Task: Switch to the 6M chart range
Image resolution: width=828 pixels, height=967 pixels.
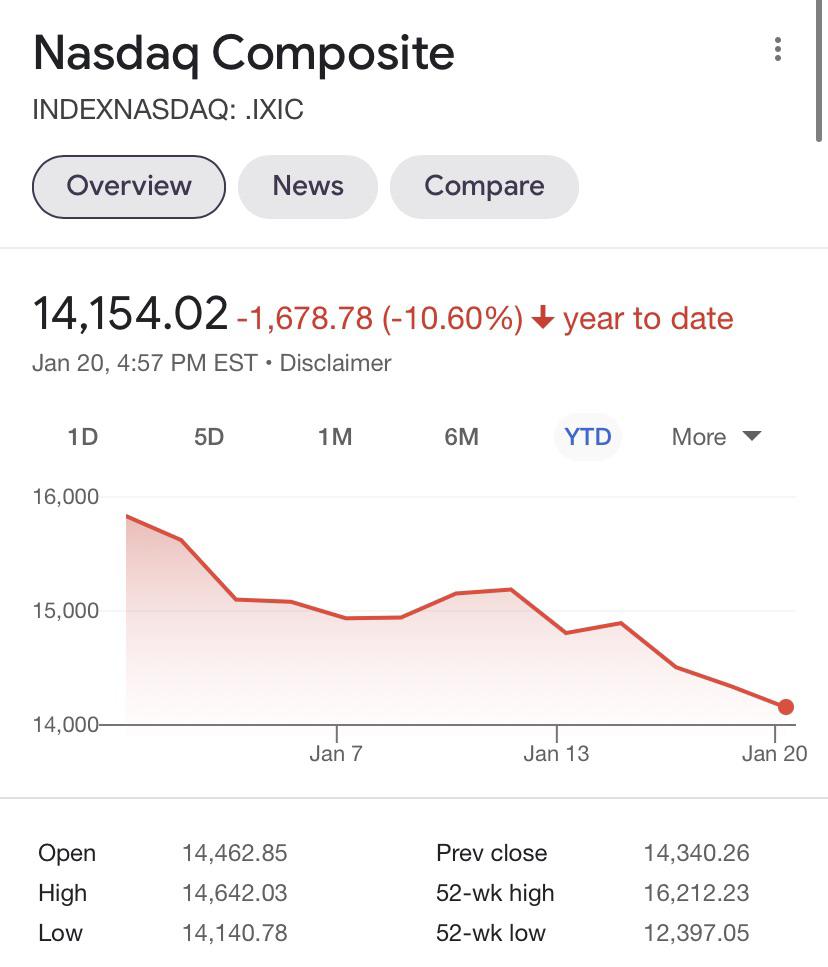Action: click(460, 437)
